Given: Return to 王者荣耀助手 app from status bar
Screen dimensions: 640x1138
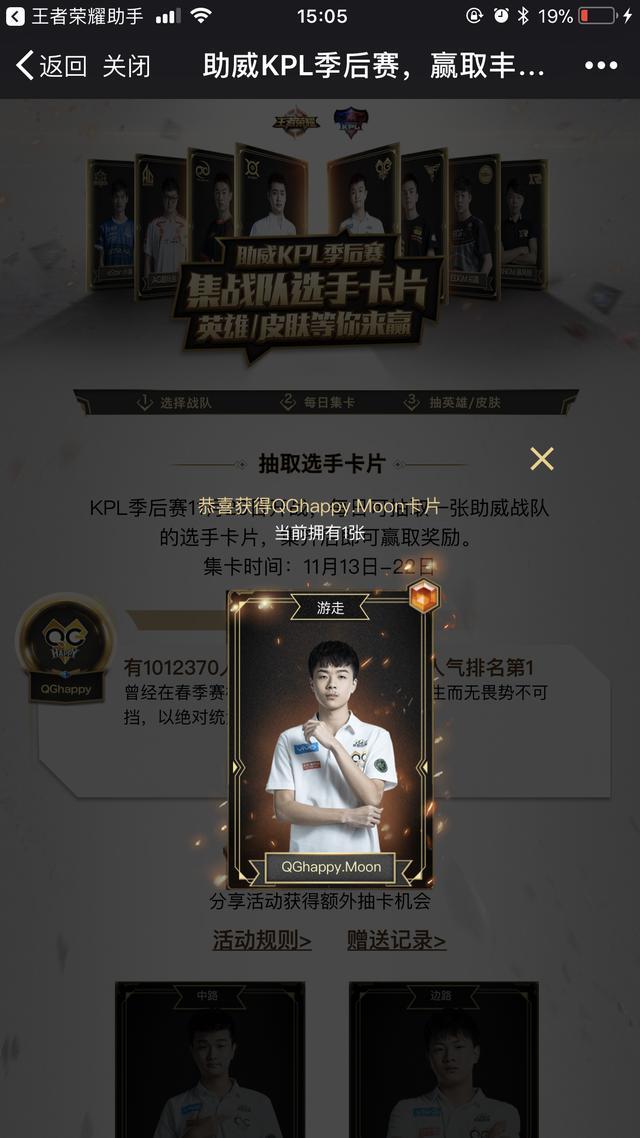Looking at the screenshot, I should click(x=75, y=16).
